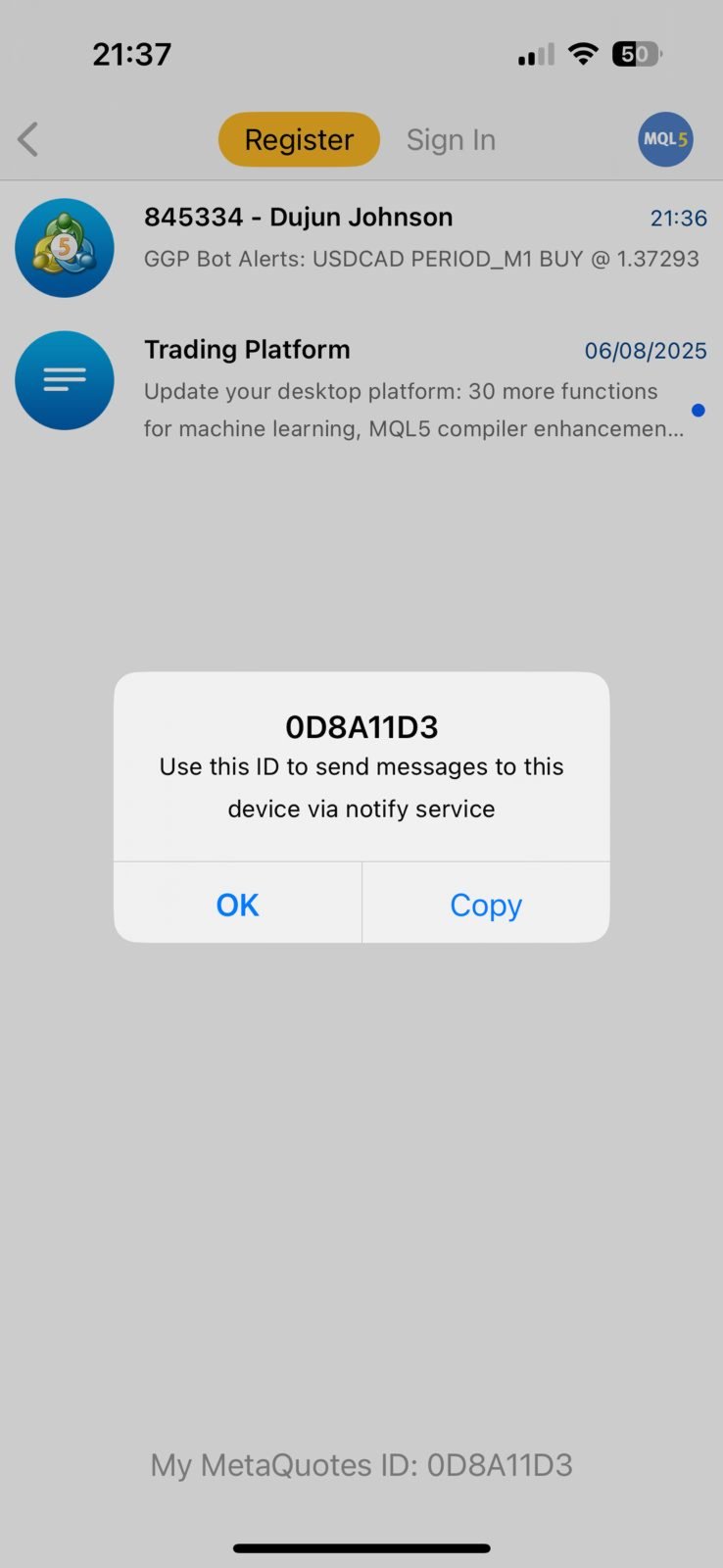Go back using the top arrow

pos(28,139)
